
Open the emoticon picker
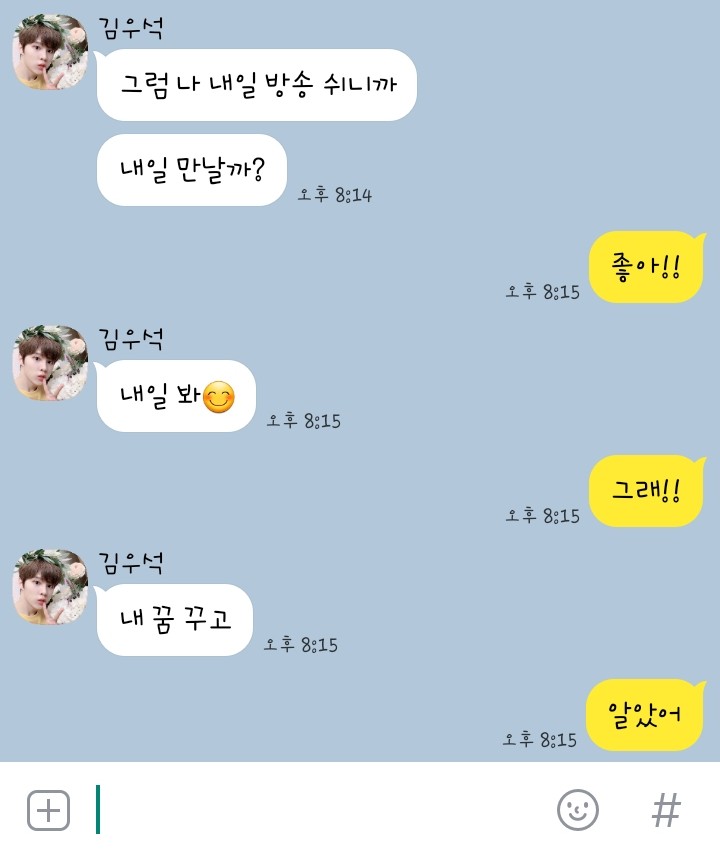(x=577, y=810)
